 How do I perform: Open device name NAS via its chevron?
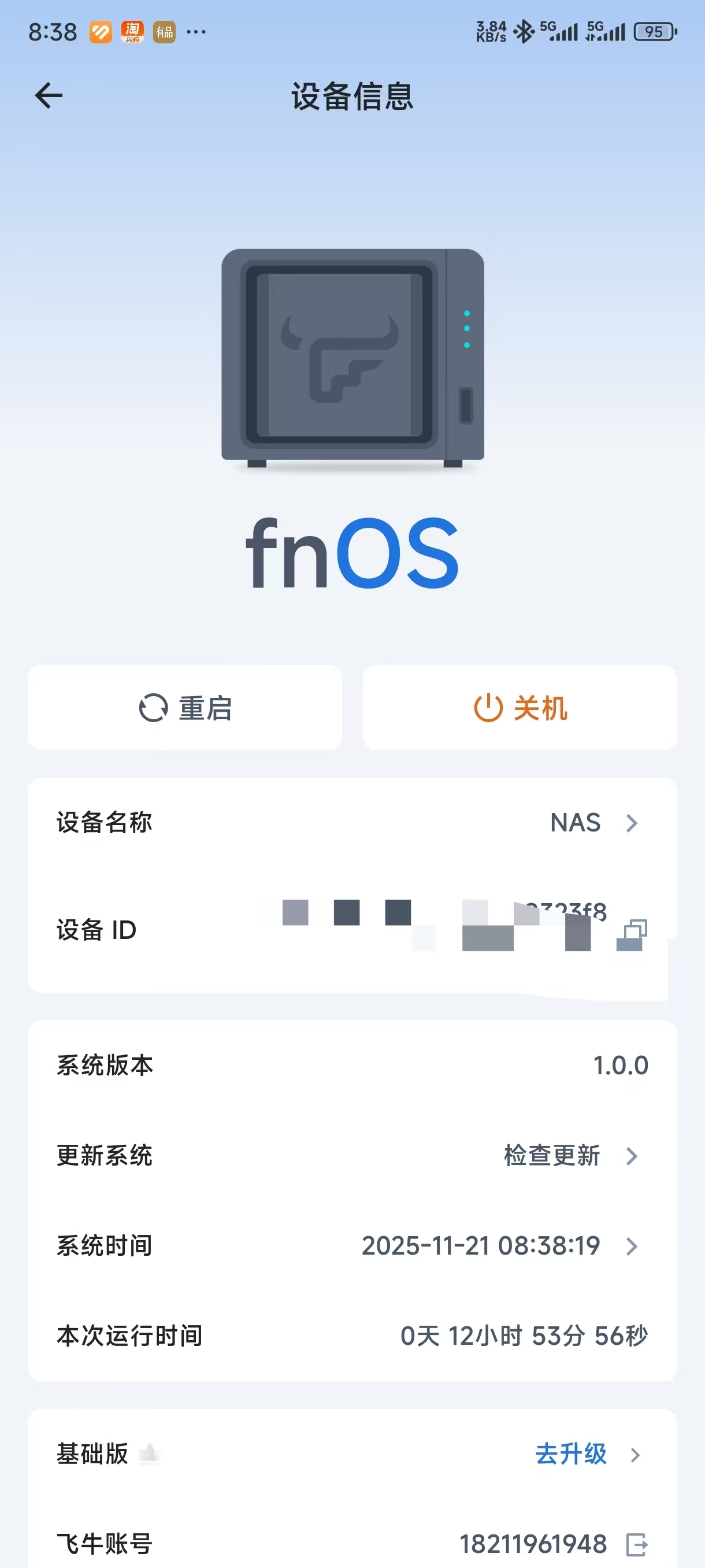point(632,823)
